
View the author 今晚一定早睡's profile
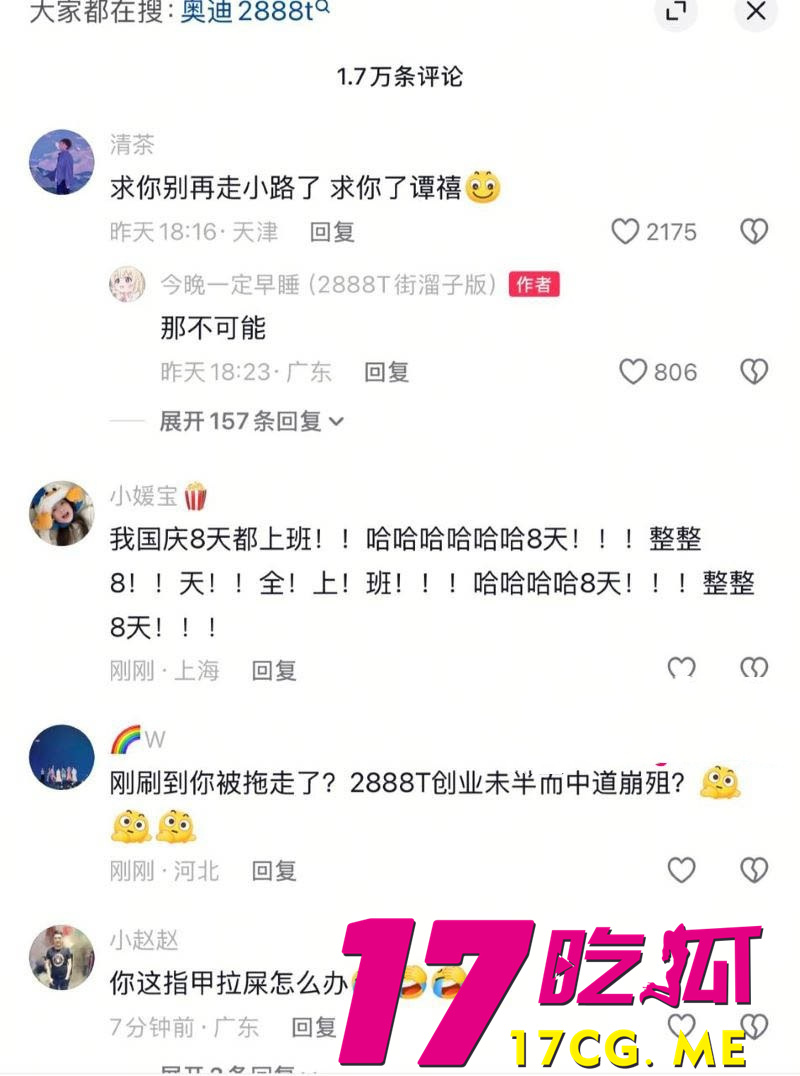[x=329, y=285]
